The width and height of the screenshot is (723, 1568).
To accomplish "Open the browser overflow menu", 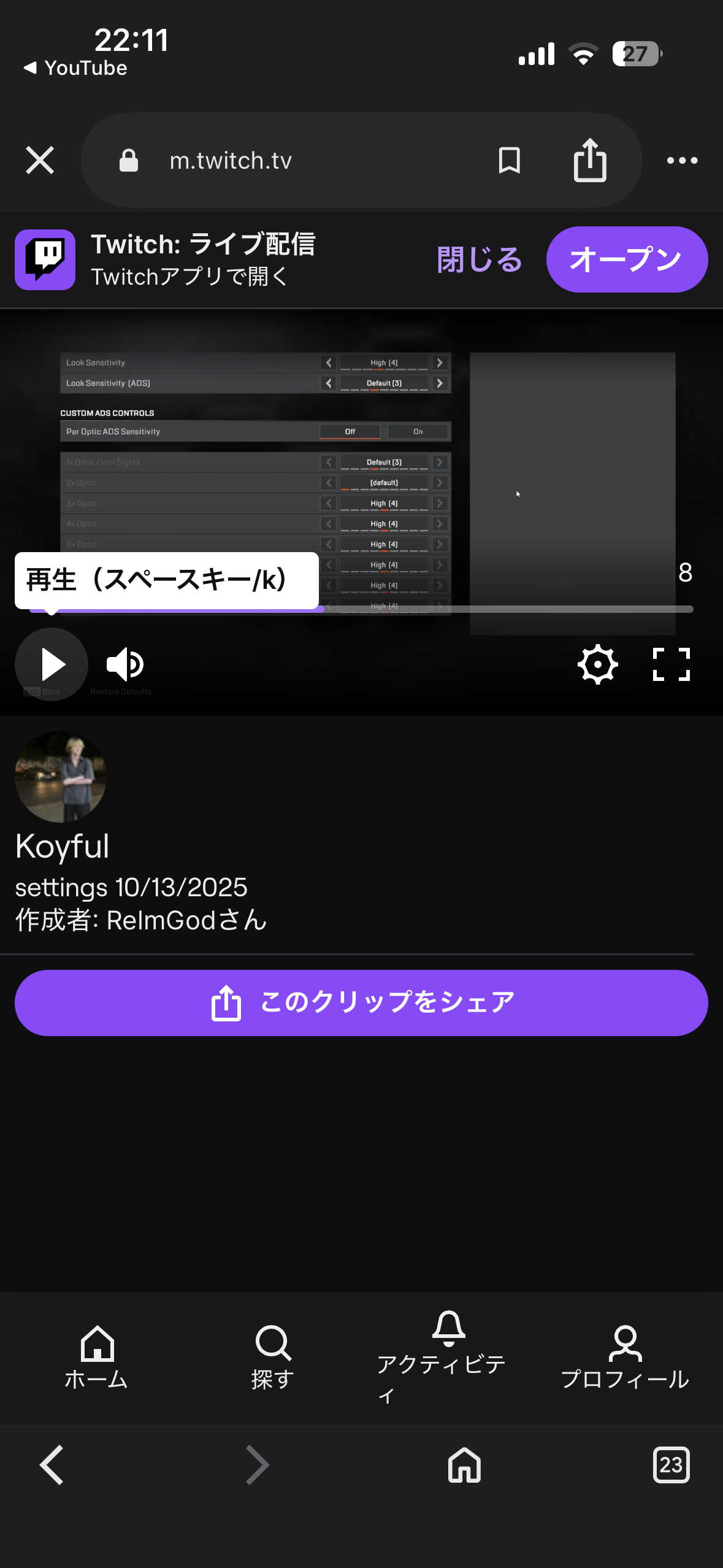I will point(682,161).
